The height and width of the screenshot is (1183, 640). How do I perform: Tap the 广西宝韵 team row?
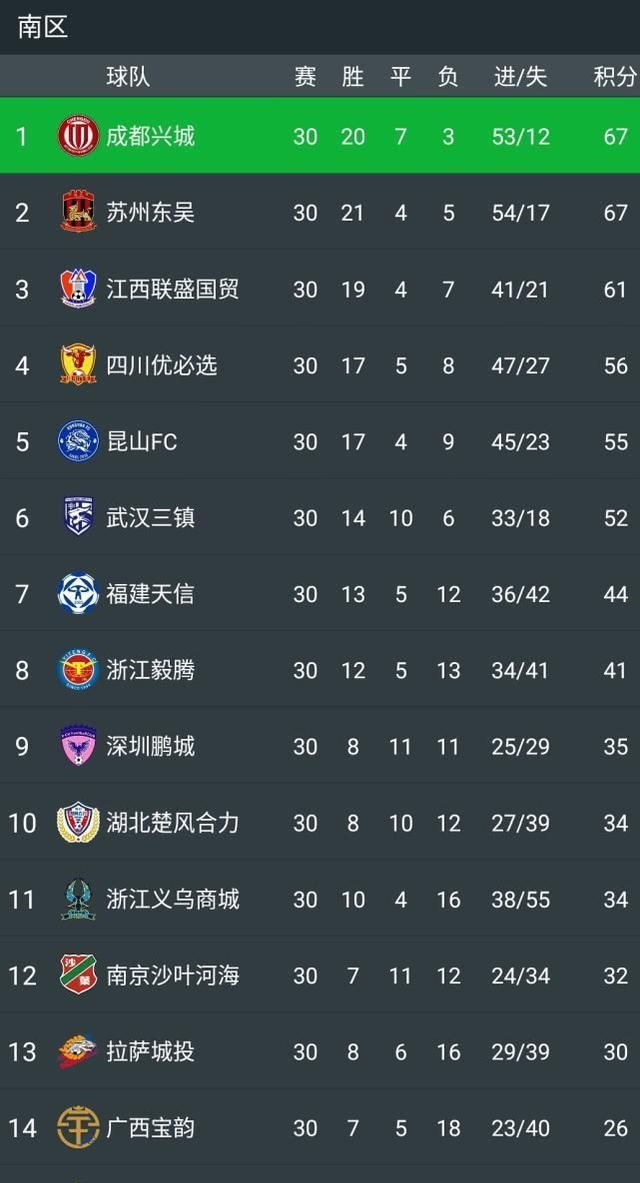[x=150, y=1128]
